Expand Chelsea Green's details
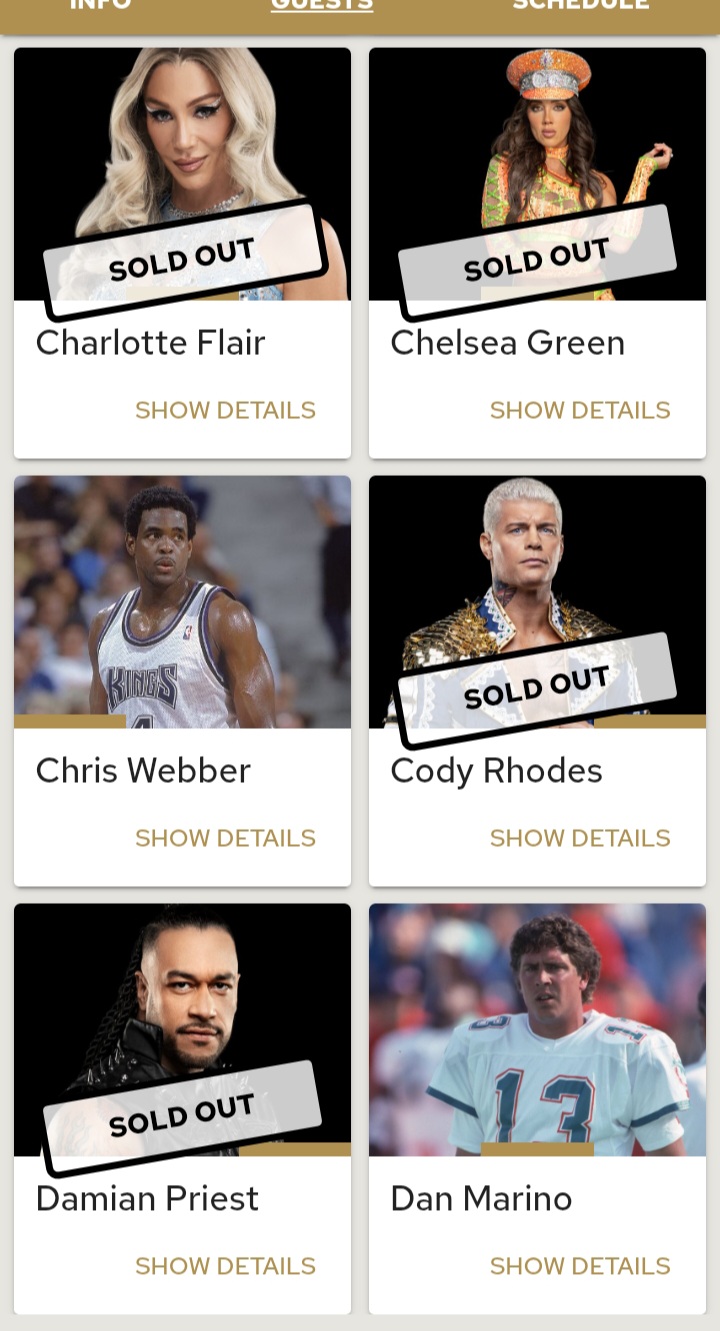This screenshot has height=1331, width=720. click(580, 410)
